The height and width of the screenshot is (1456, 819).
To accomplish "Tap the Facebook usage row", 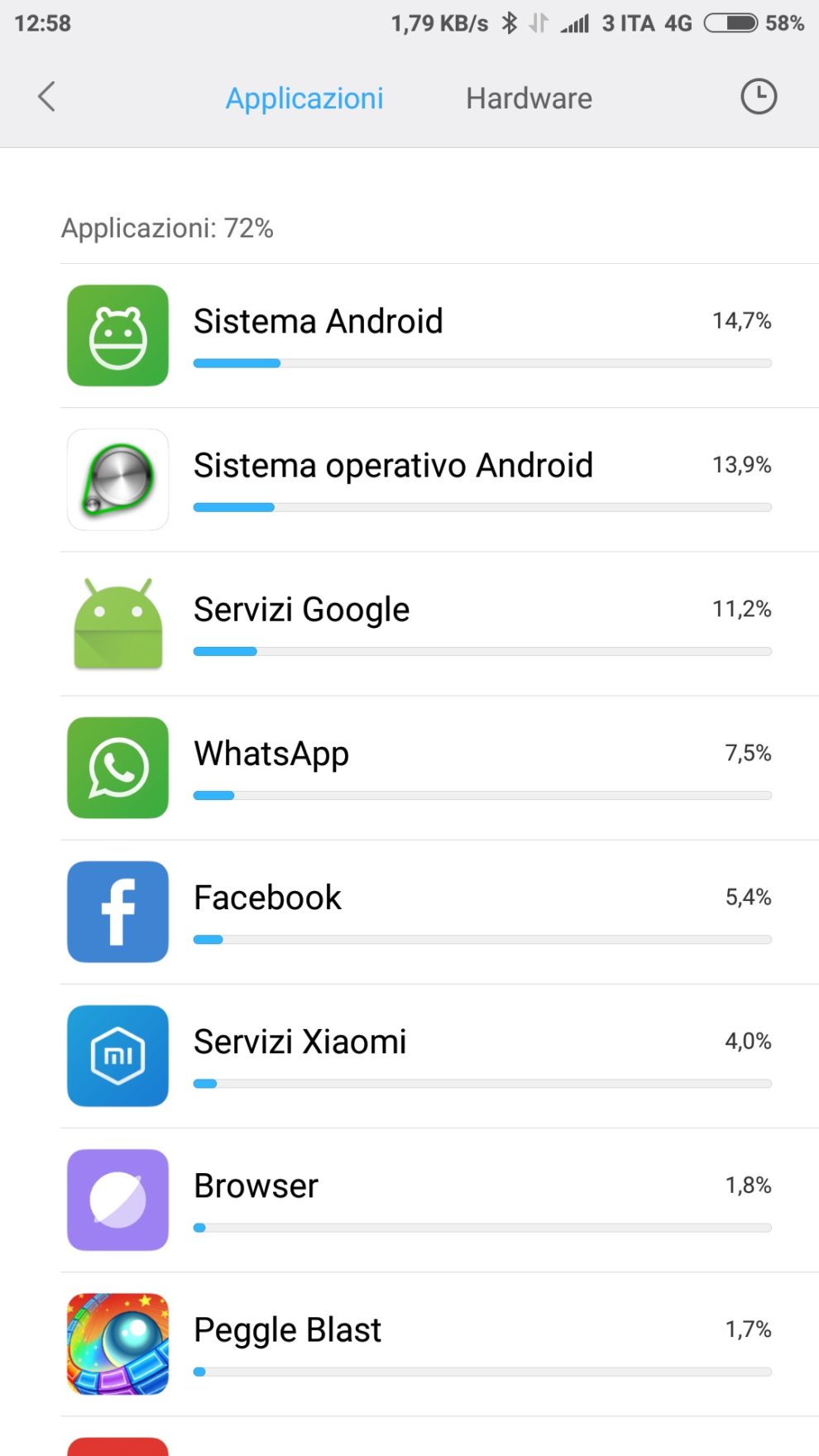I will coord(438,912).
